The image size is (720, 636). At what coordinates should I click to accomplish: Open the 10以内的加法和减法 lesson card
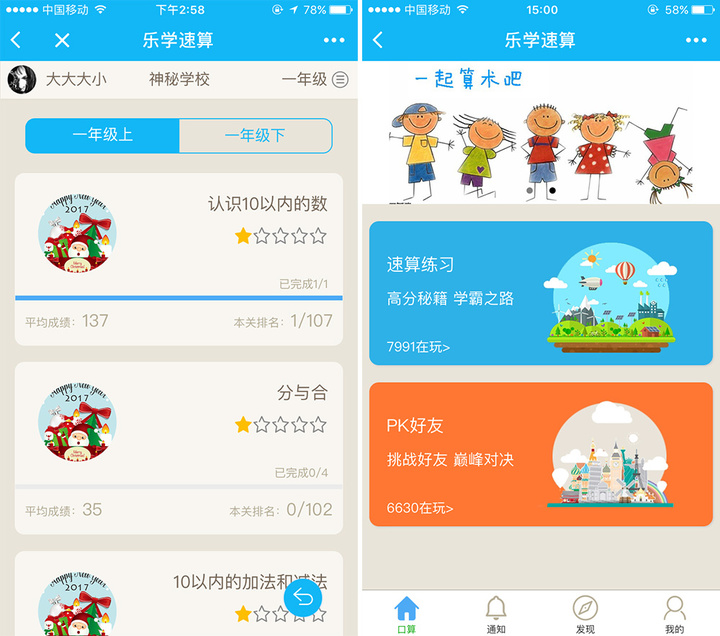point(150,592)
